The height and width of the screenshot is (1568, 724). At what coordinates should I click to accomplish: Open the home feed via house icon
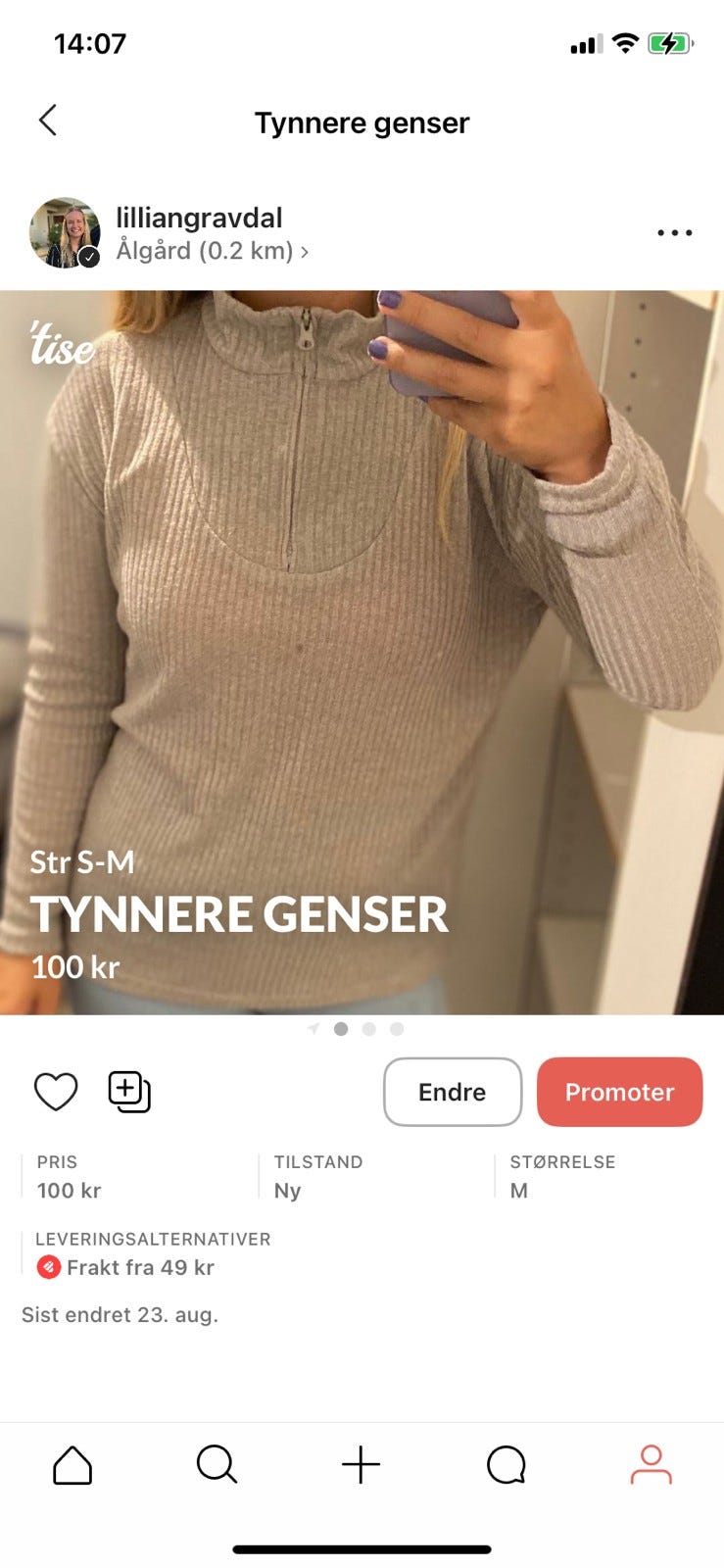[72, 1465]
